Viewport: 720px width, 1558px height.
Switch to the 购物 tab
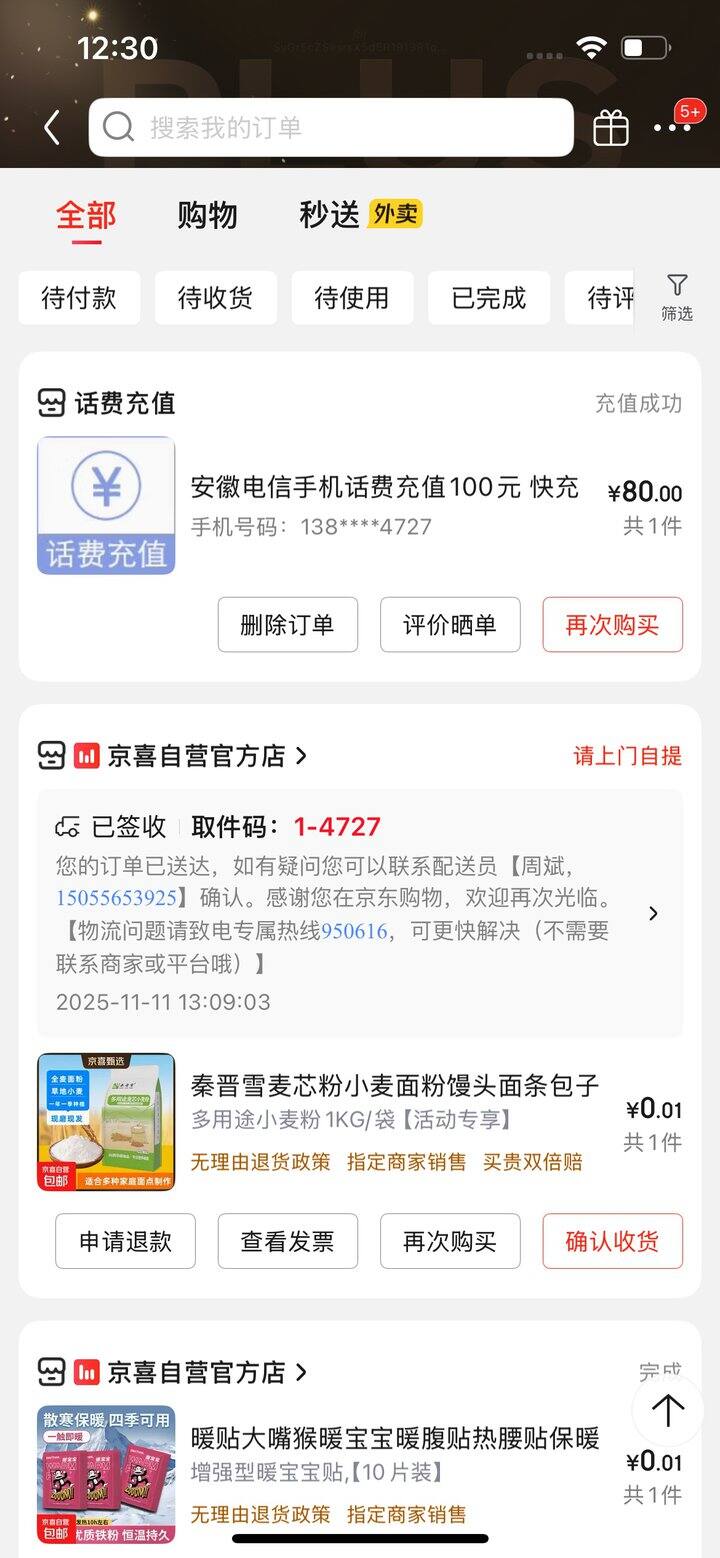[x=207, y=215]
